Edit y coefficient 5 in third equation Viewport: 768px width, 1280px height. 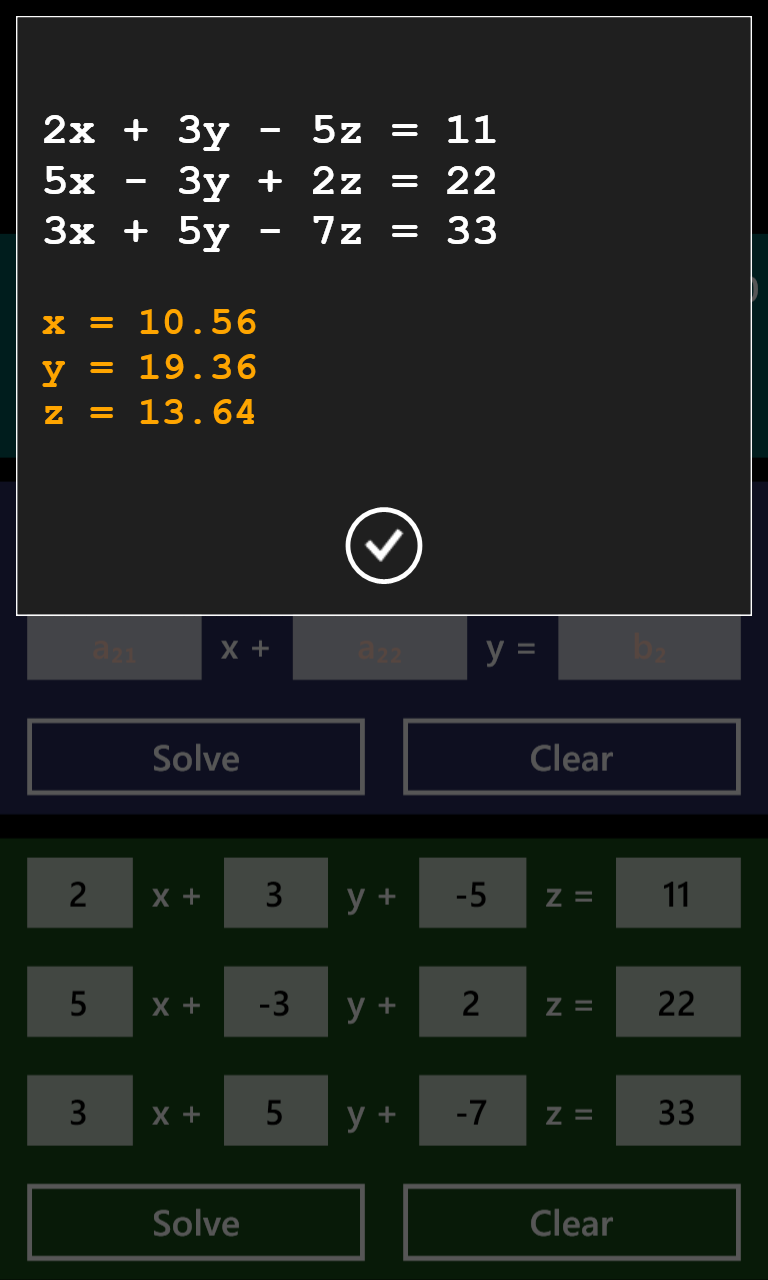click(x=276, y=1110)
